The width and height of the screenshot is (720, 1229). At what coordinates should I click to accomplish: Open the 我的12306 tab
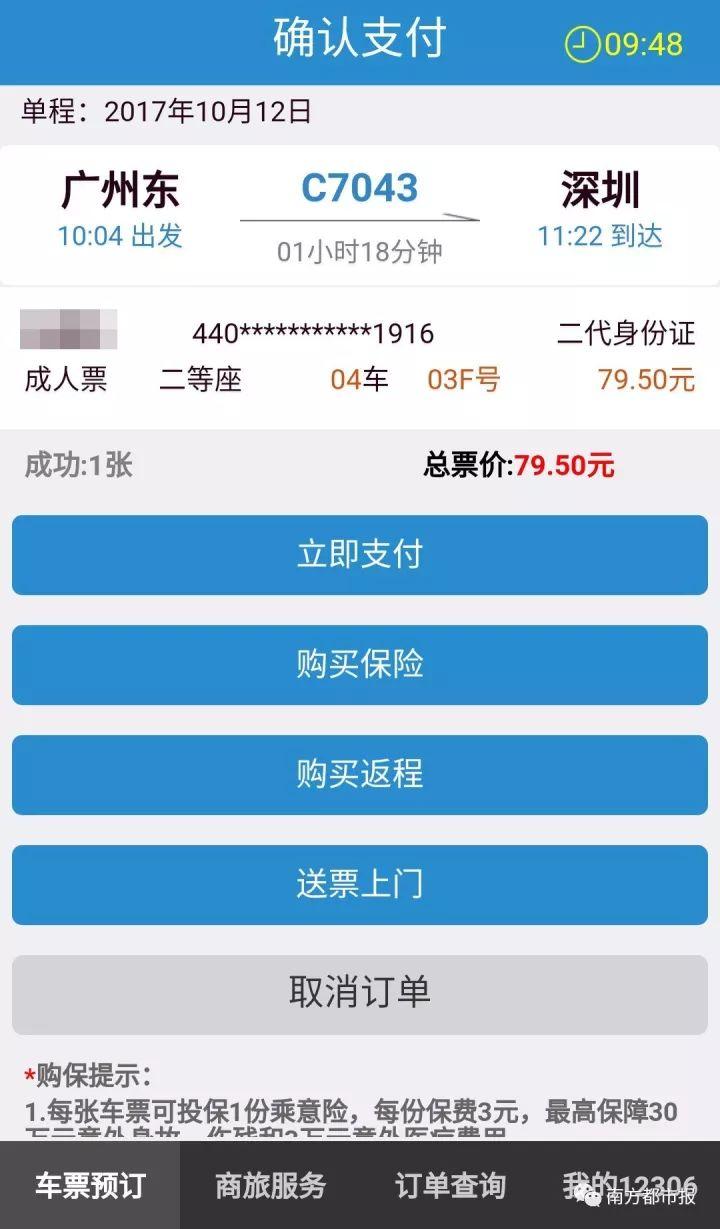pyautogui.click(x=630, y=1186)
